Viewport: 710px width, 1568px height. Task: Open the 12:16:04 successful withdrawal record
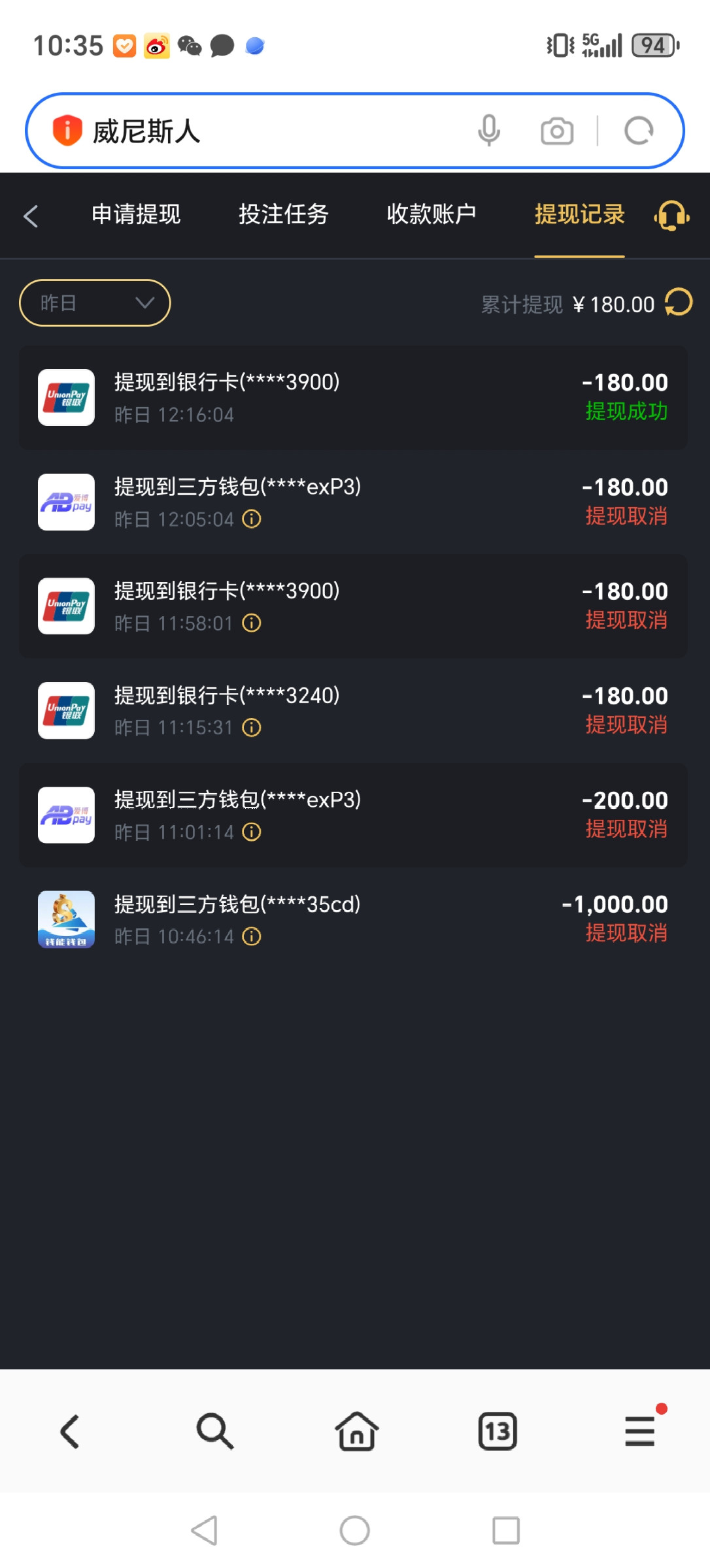[353, 398]
